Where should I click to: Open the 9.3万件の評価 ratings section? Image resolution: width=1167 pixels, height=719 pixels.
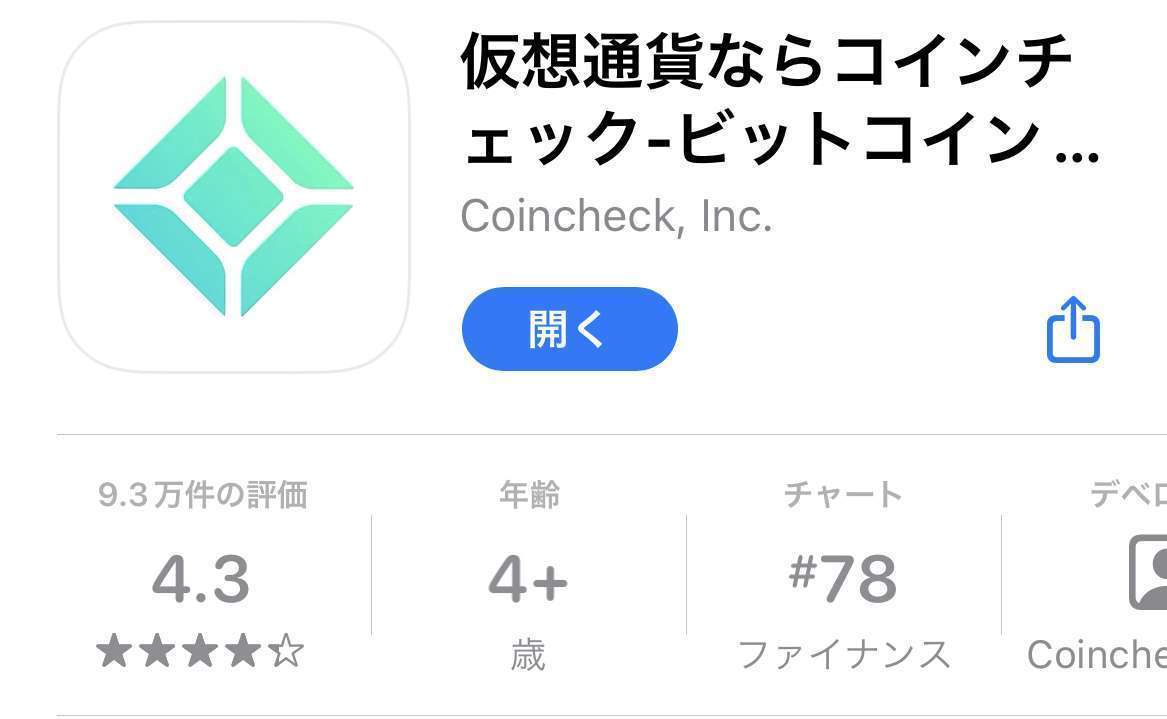click(x=202, y=578)
